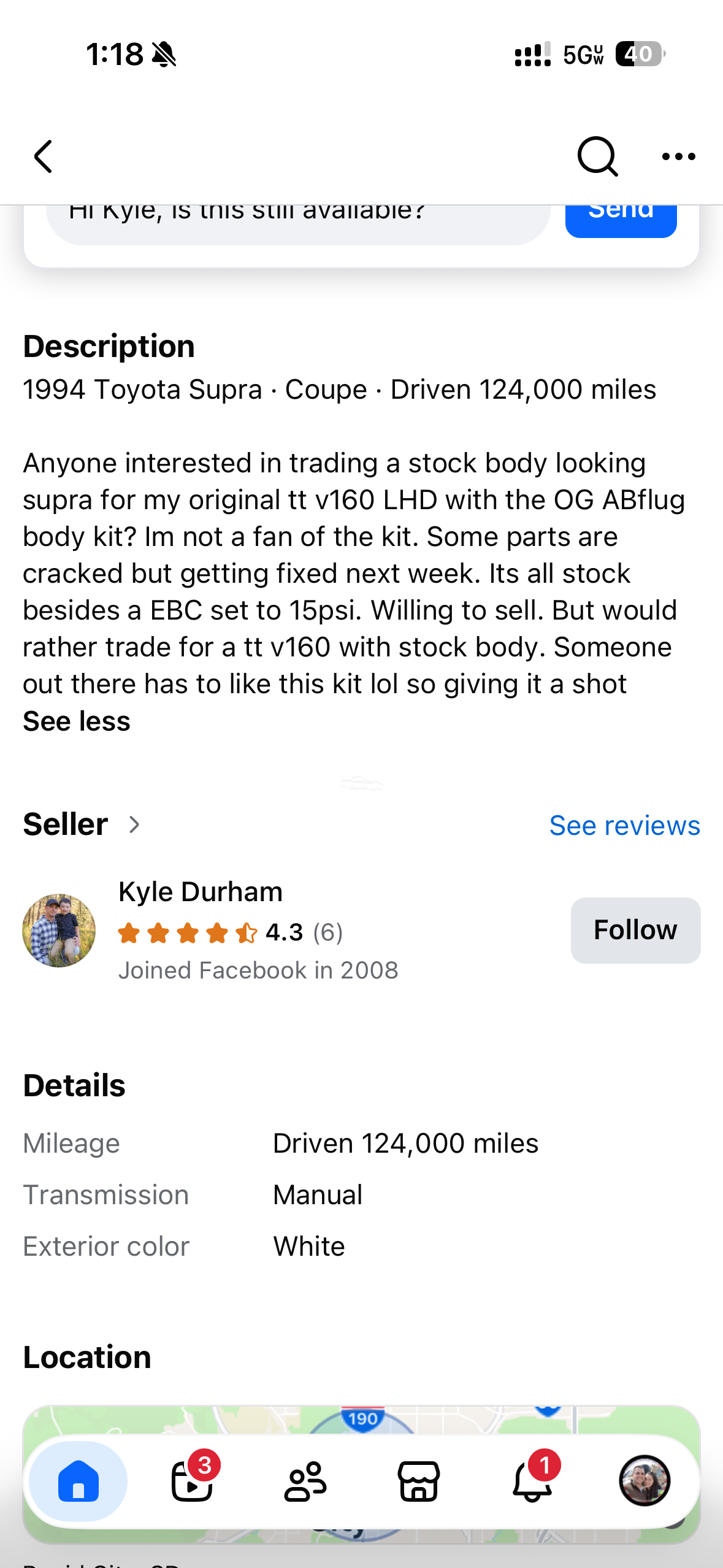723x1568 pixels.
Task: Open the video tab with 3 badge
Action: (x=192, y=1481)
